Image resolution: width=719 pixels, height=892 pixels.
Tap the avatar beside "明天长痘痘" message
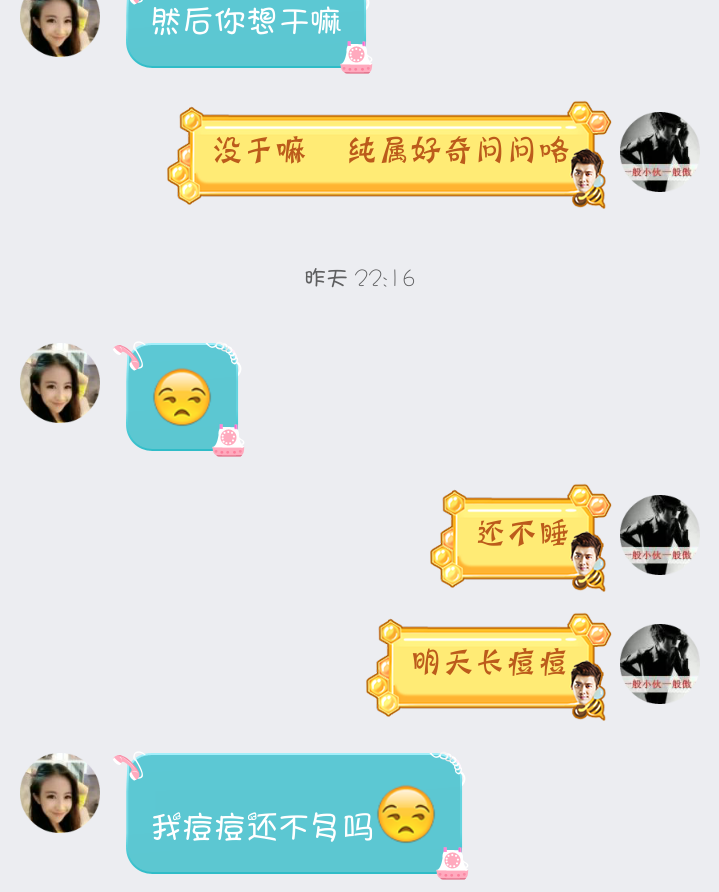click(x=659, y=664)
